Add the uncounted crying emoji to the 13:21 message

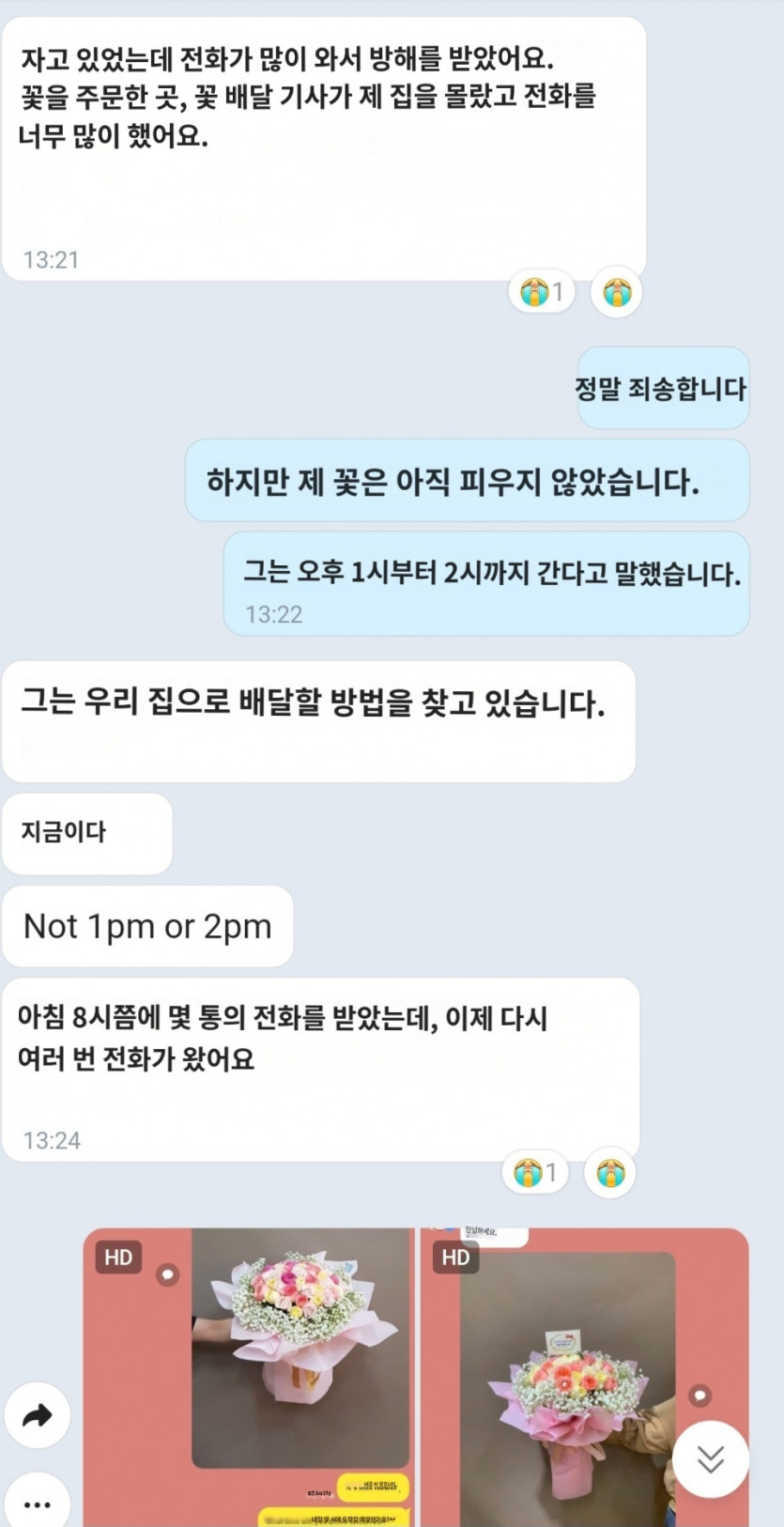(x=617, y=292)
